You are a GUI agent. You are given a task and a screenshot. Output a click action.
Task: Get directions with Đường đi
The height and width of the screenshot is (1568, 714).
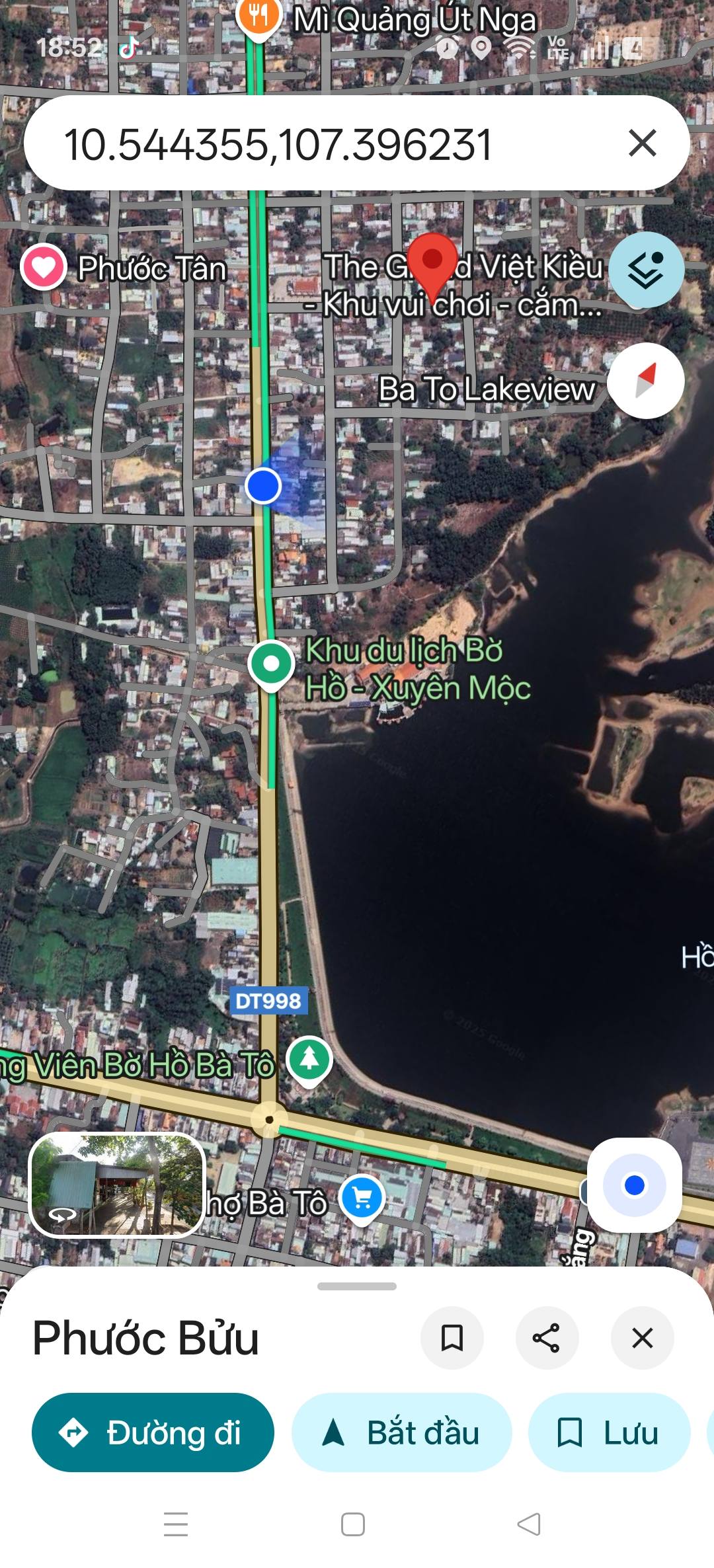153,1432
